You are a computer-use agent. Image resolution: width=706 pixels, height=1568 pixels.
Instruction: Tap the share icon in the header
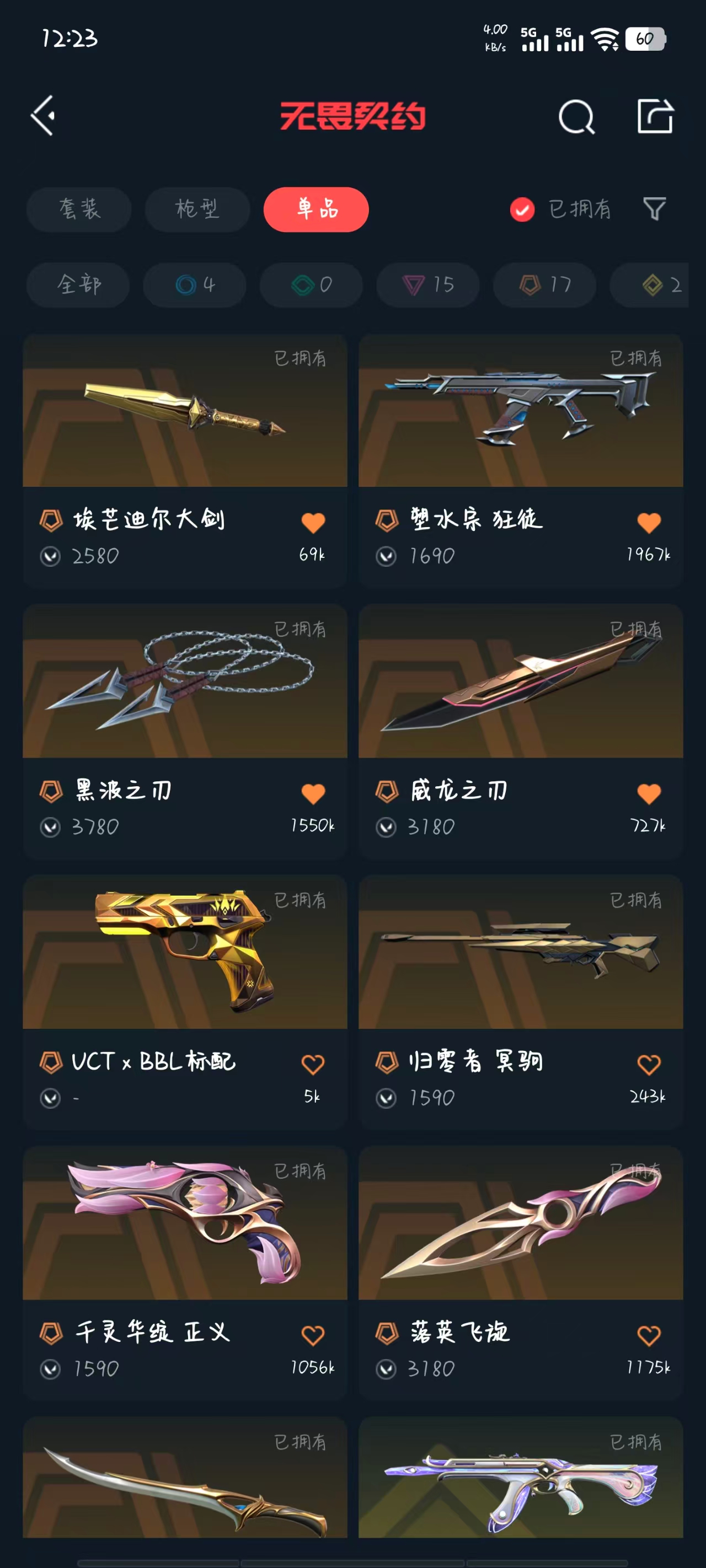[x=655, y=116]
